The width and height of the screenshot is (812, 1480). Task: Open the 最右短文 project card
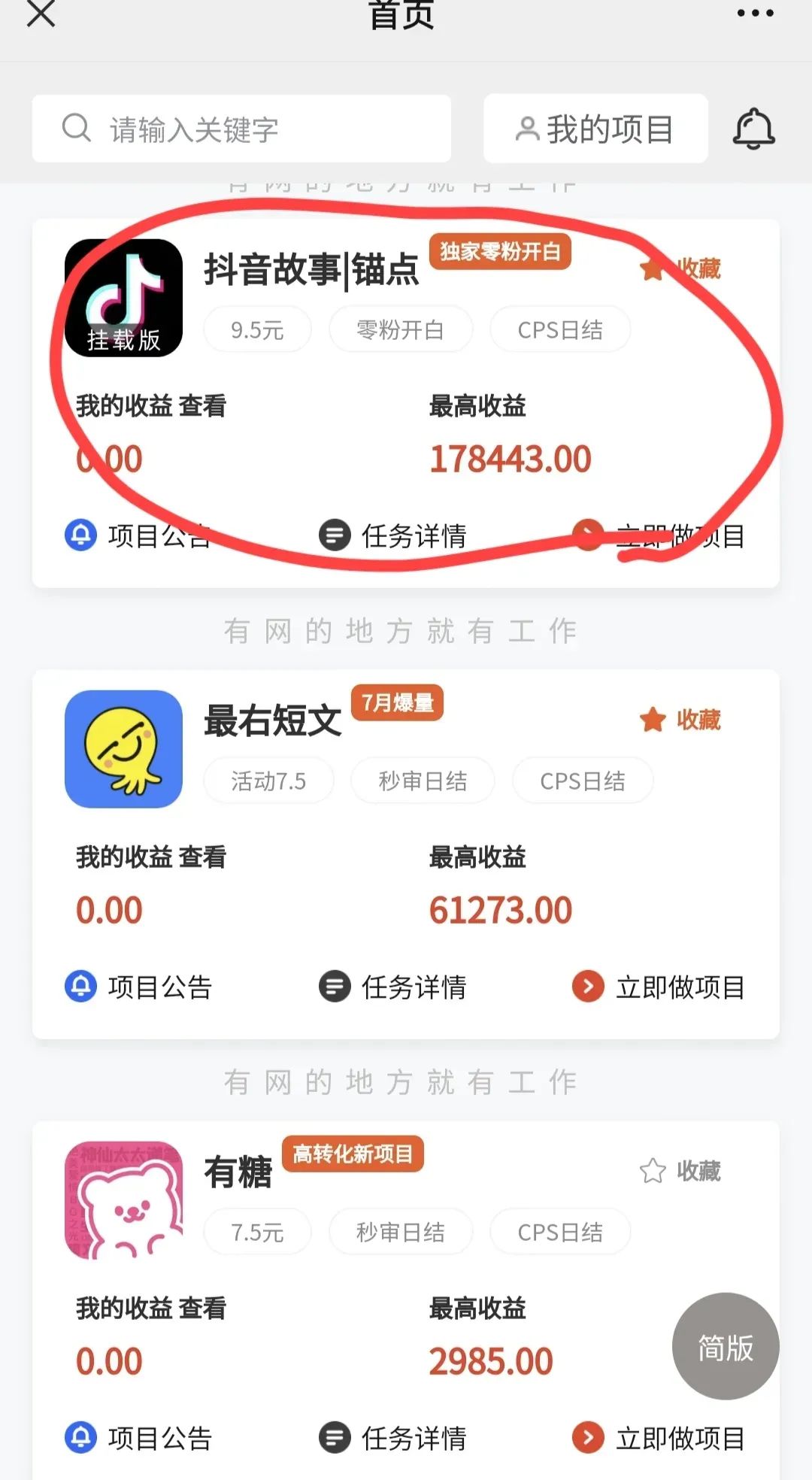tap(272, 721)
